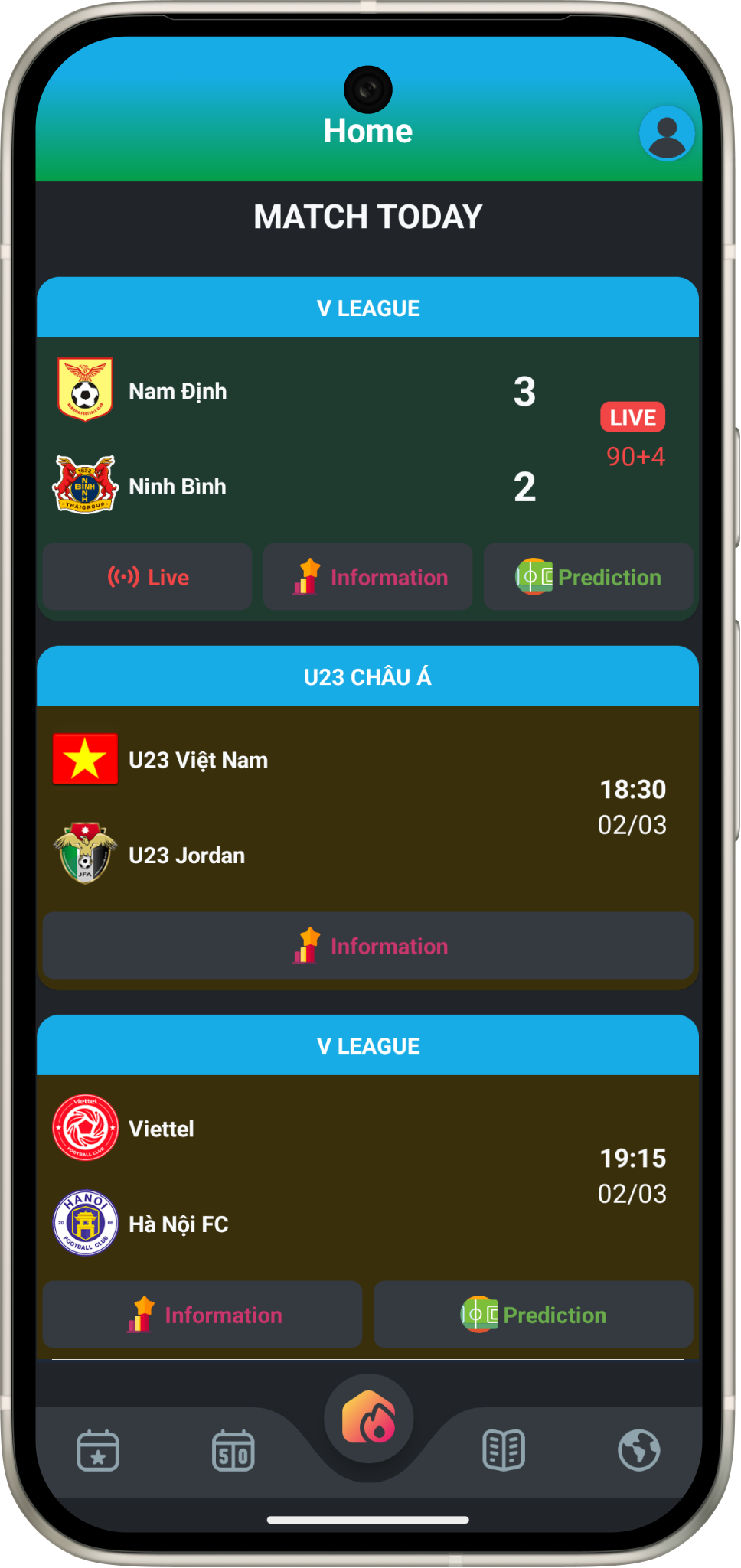Image resolution: width=741 pixels, height=1568 pixels.
Task: Switch to the scoreboard schedule tab
Action: pos(233,1449)
